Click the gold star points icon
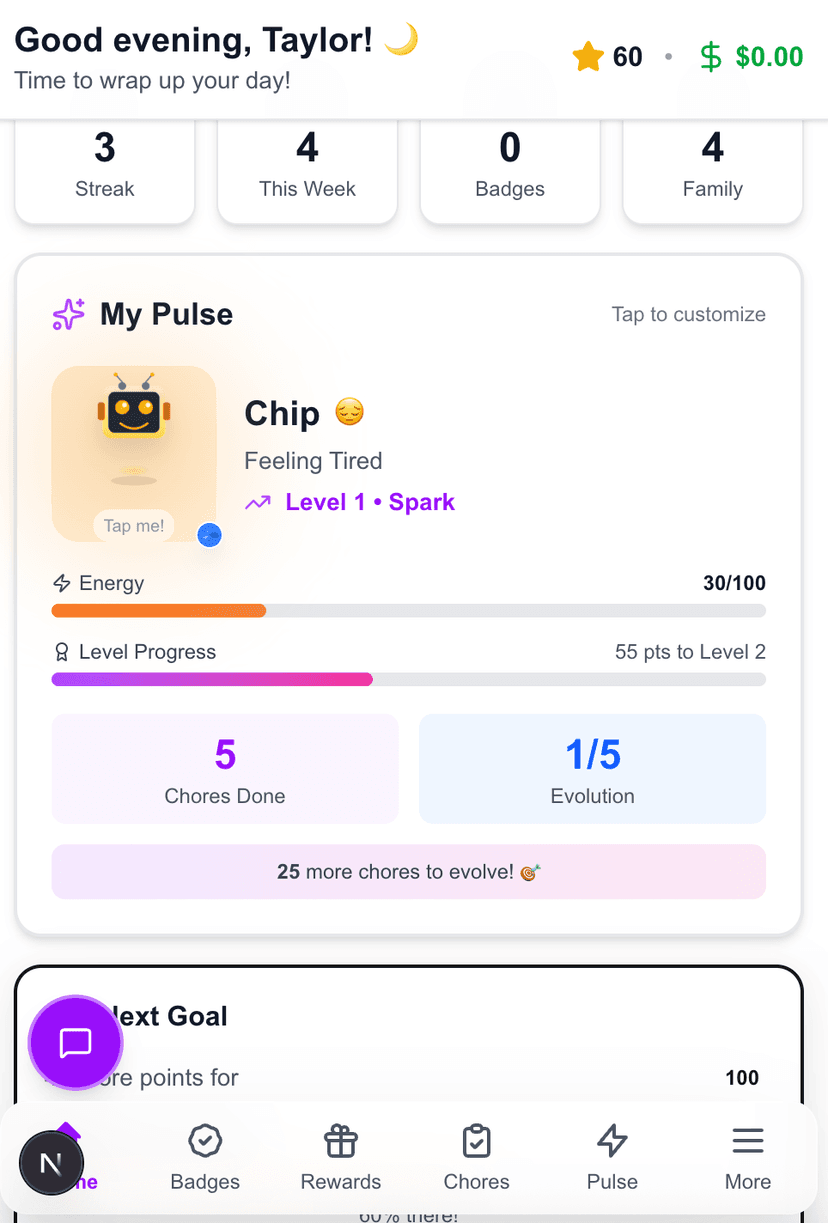The image size is (828, 1223). (588, 57)
